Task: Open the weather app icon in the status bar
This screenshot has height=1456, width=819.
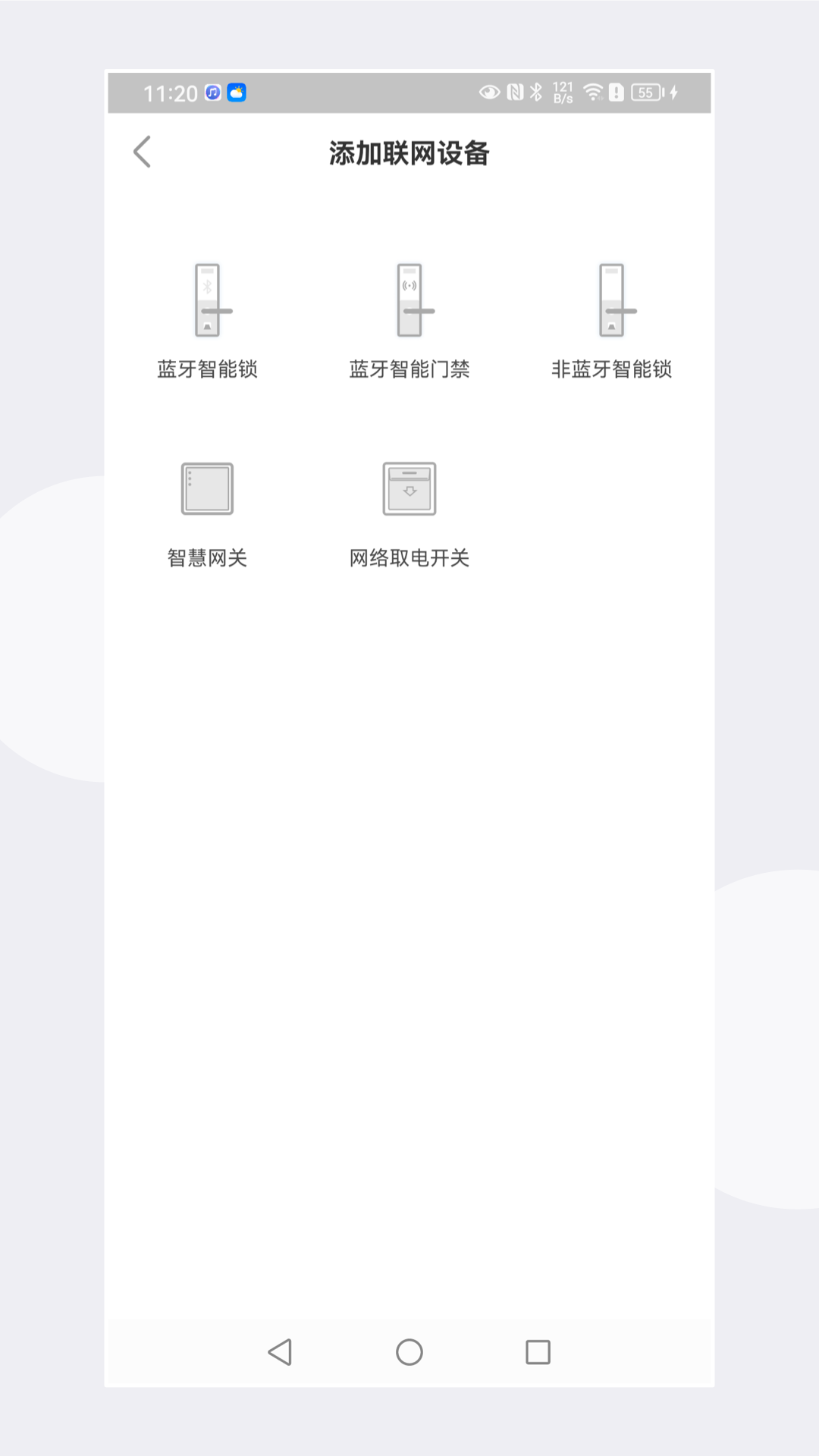Action: click(237, 93)
